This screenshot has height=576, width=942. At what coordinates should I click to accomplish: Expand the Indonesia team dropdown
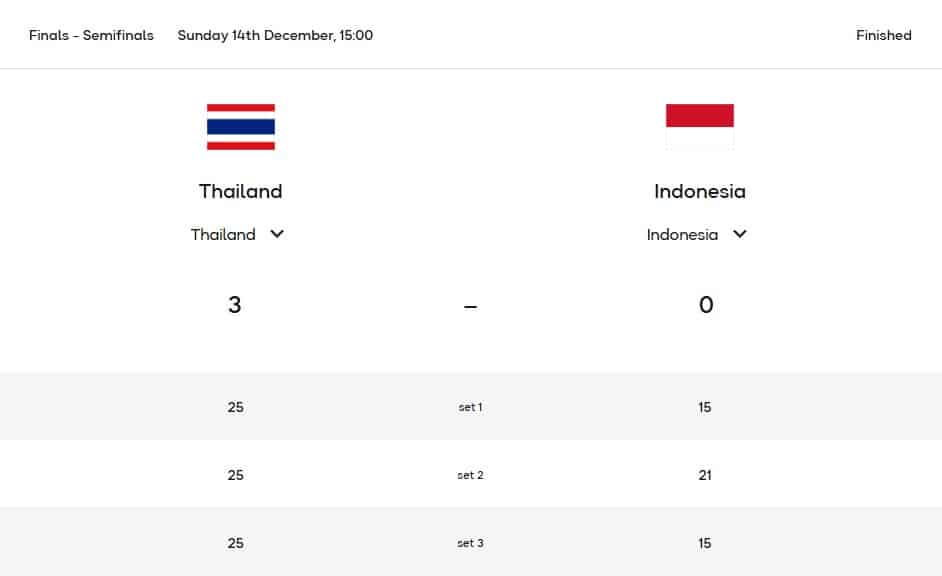(739, 234)
